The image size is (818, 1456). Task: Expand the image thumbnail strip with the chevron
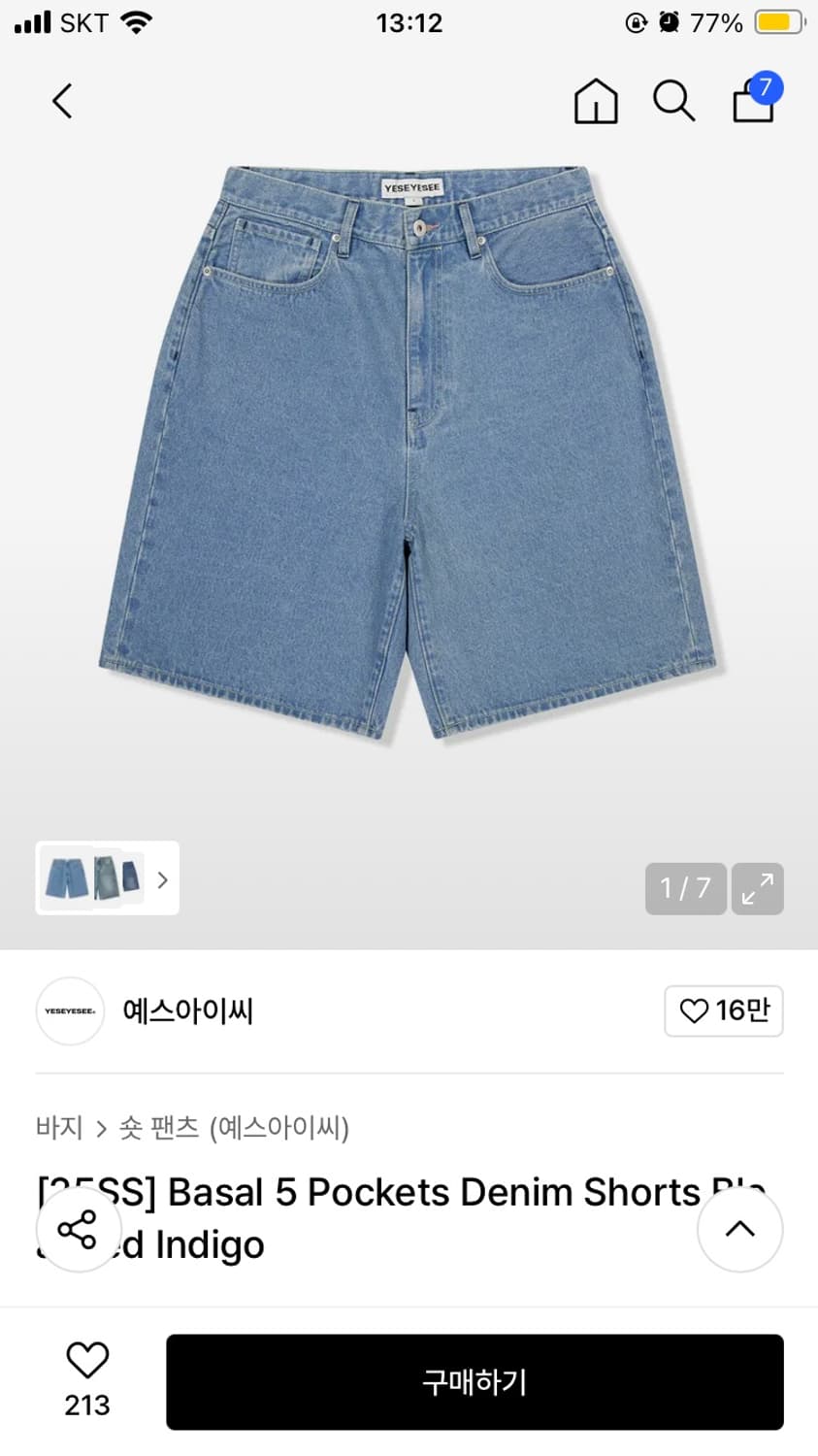(x=161, y=879)
